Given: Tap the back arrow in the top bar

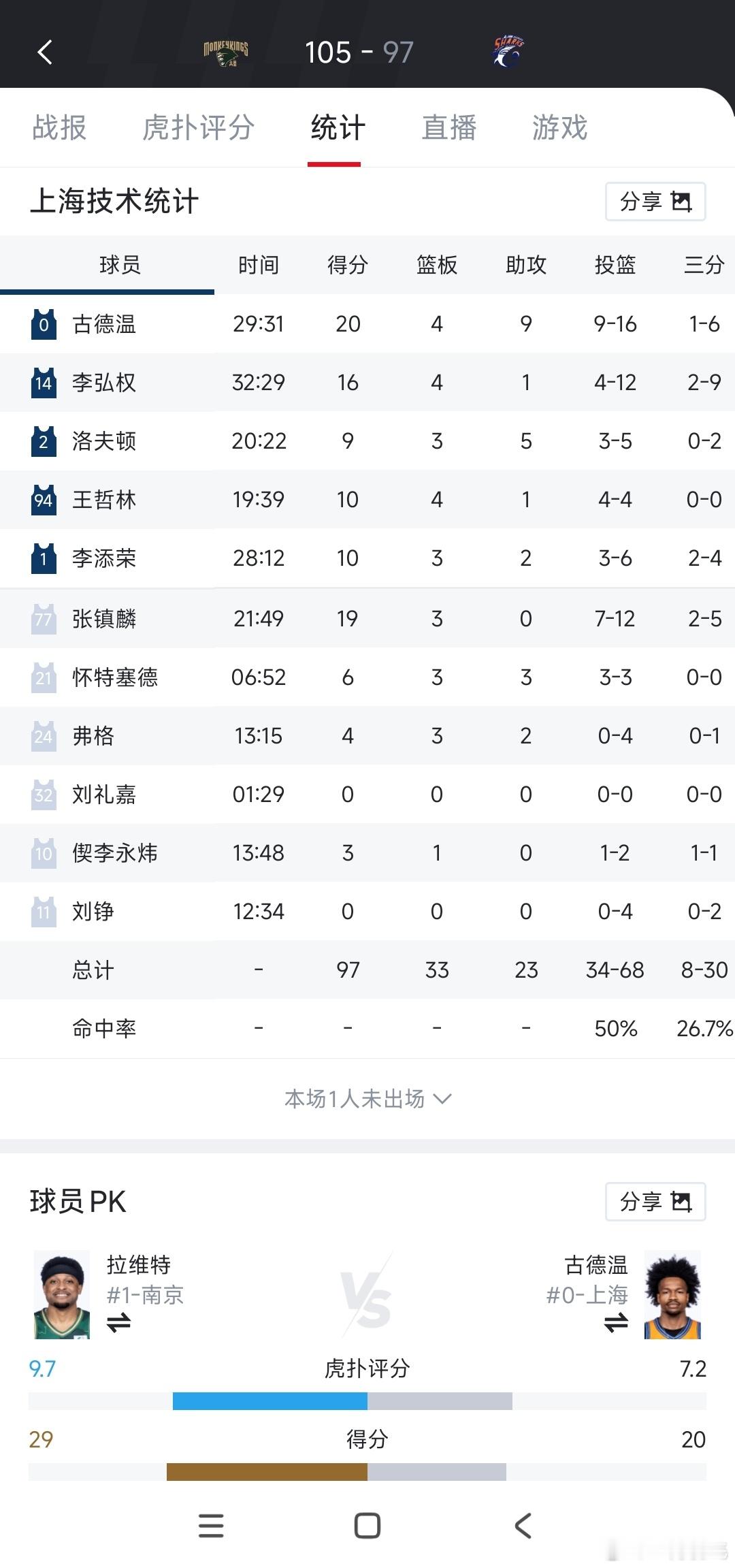Looking at the screenshot, I should point(45,52).
